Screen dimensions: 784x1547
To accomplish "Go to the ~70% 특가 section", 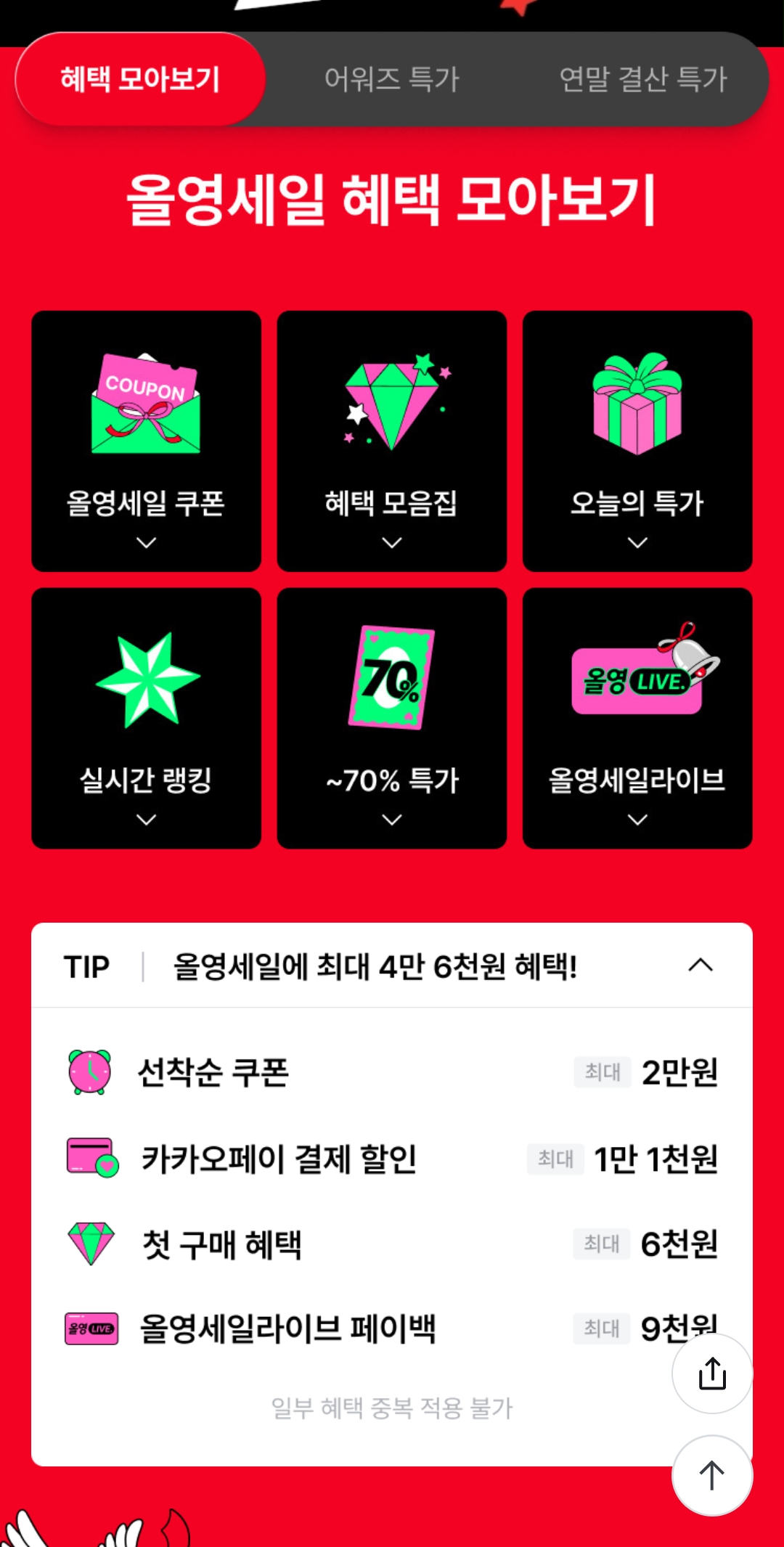I will (x=391, y=718).
